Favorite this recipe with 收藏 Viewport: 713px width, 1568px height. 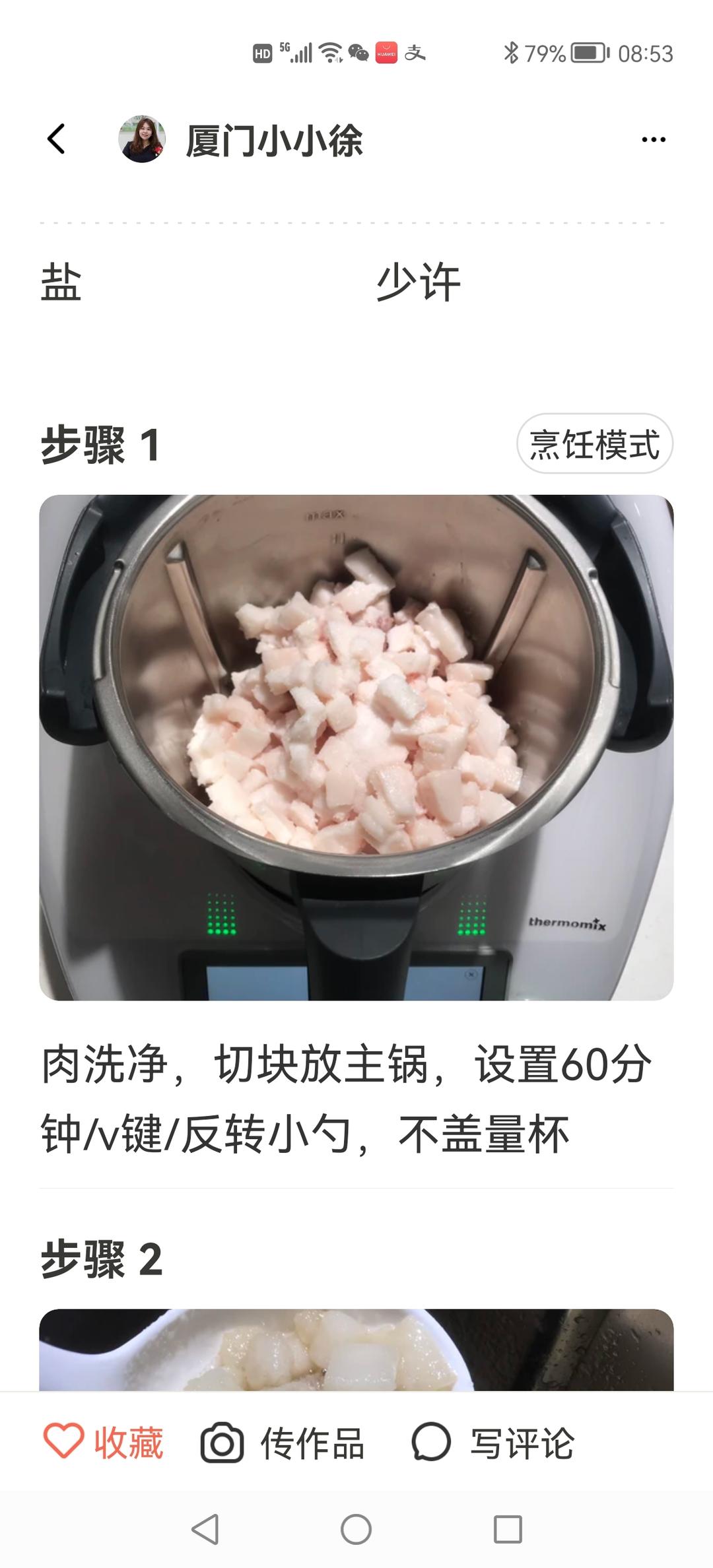(104, 1443)
